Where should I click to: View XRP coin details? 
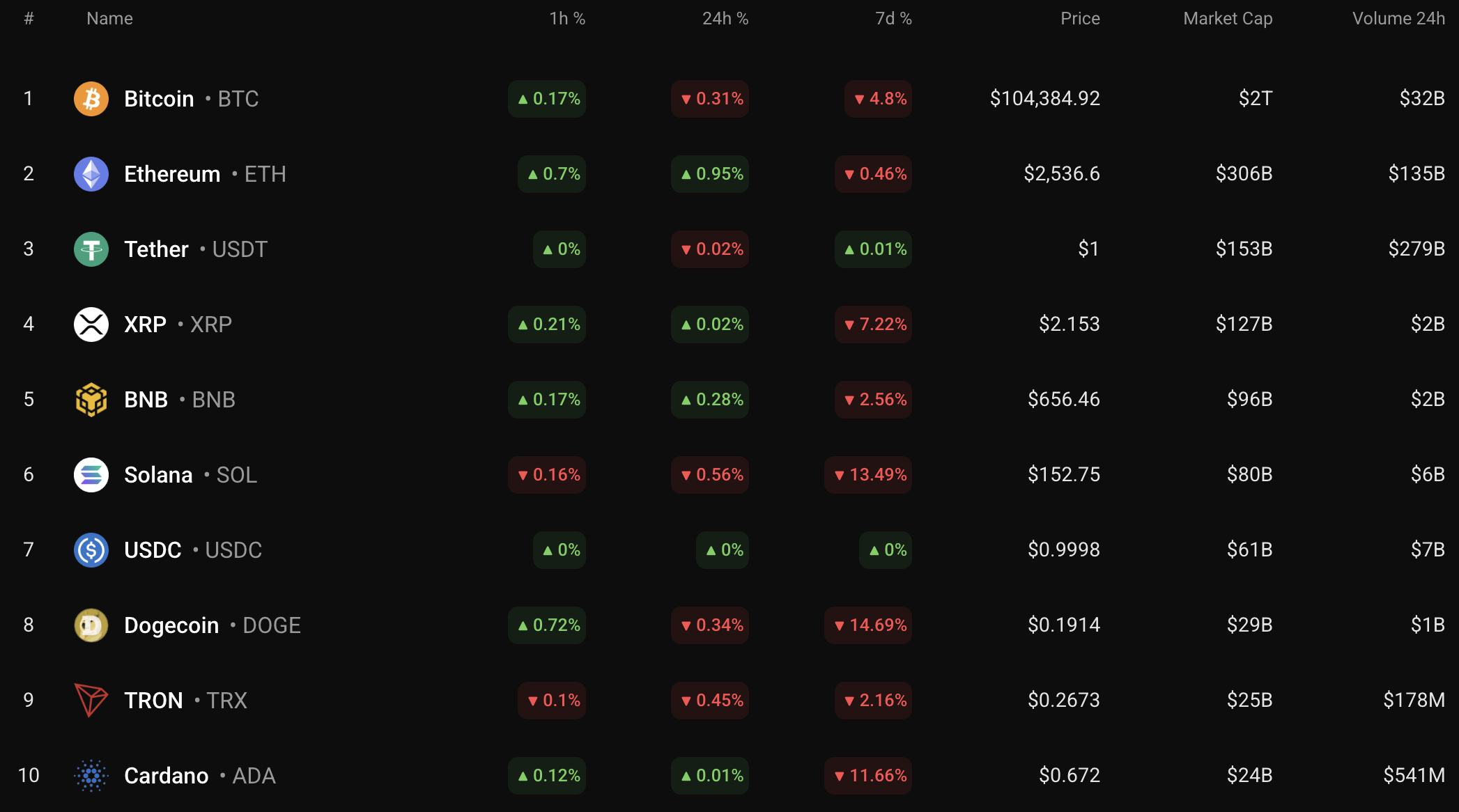(x=146, y=325)
